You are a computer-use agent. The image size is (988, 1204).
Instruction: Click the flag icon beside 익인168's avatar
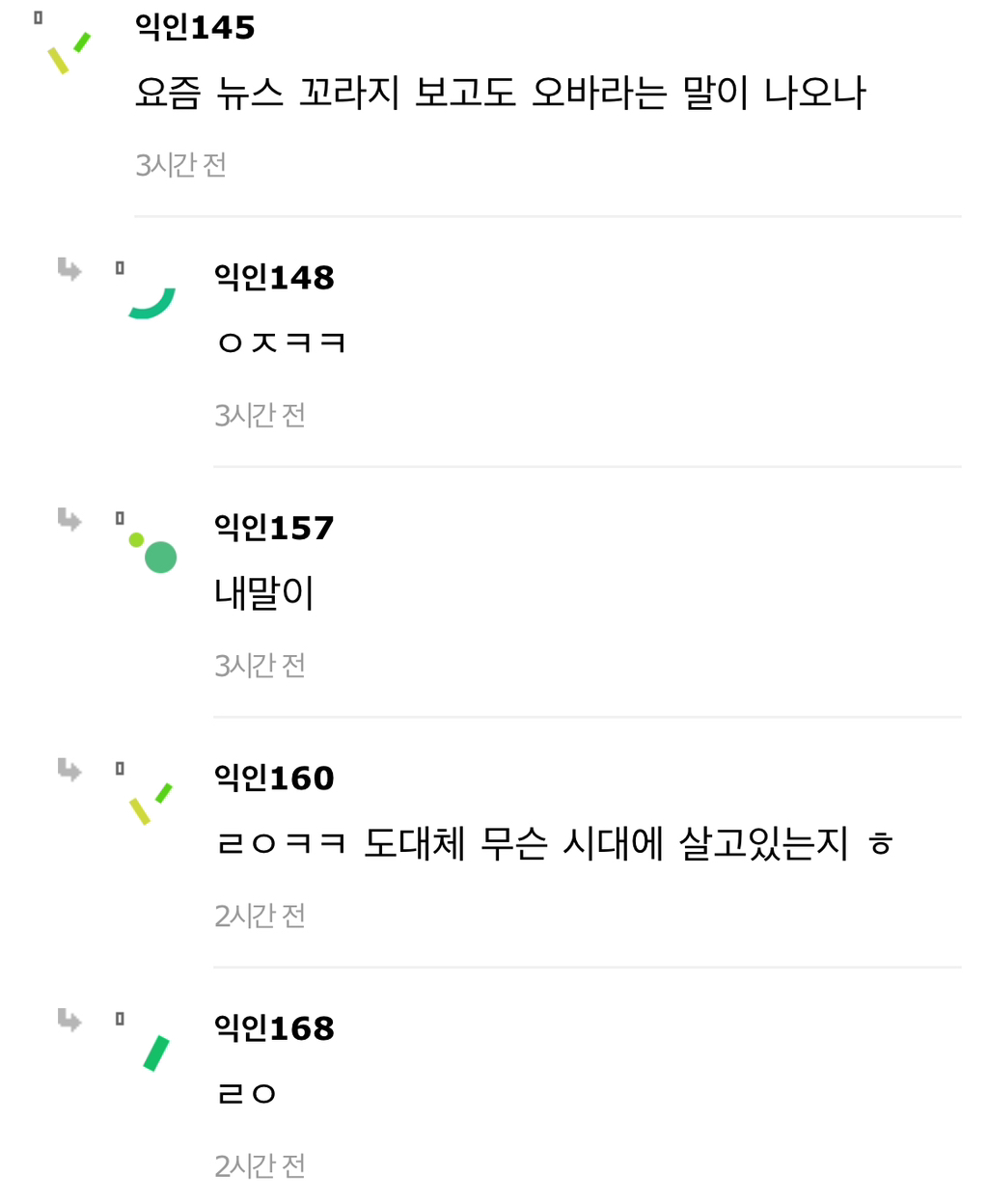tap(120, 1019)
